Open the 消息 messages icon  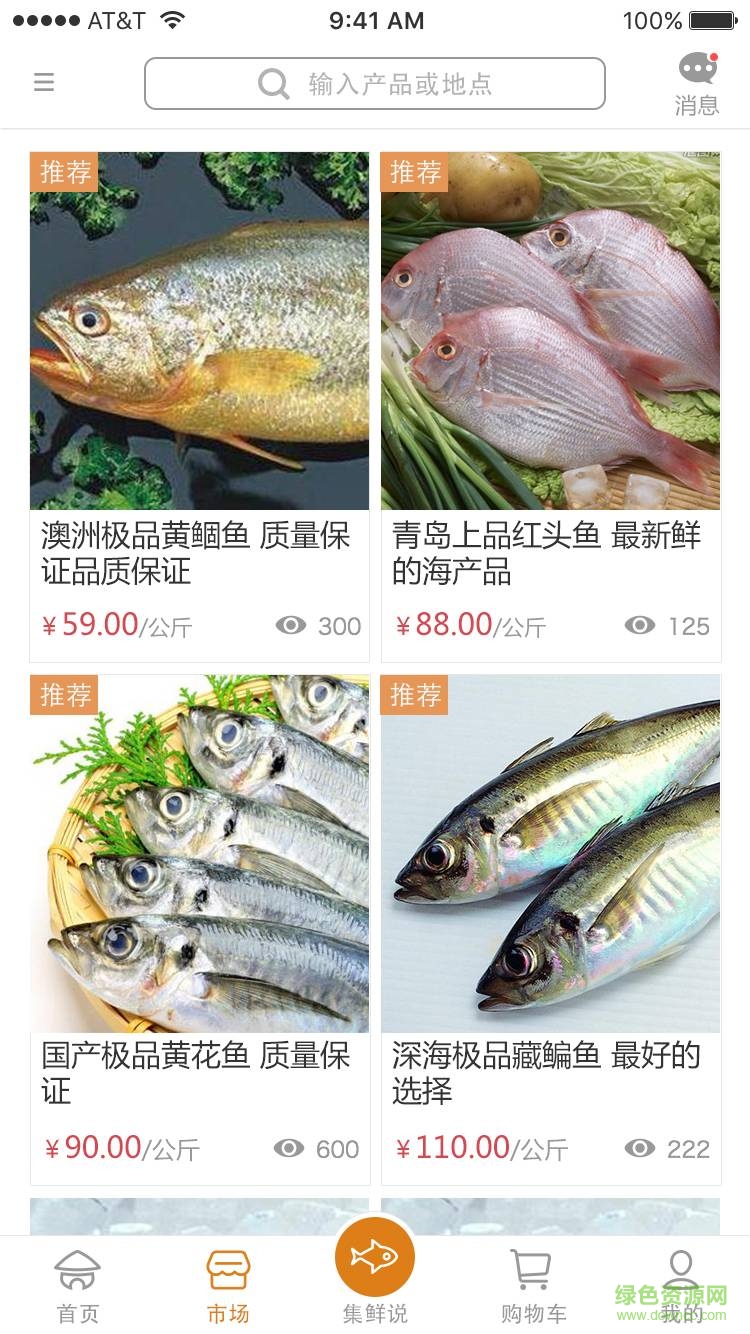pos(697,84)
